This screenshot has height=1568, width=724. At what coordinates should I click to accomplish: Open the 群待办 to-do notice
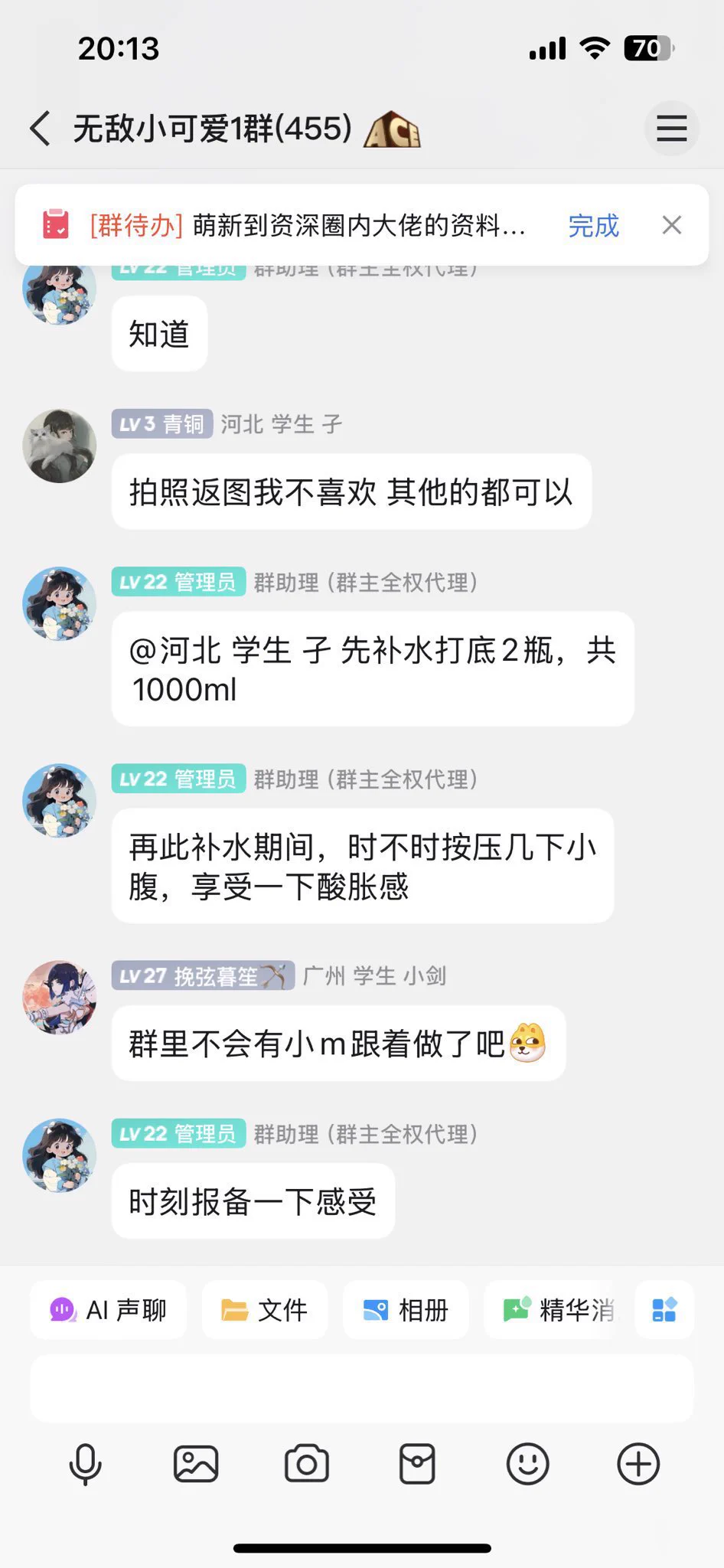click(306, 226)
